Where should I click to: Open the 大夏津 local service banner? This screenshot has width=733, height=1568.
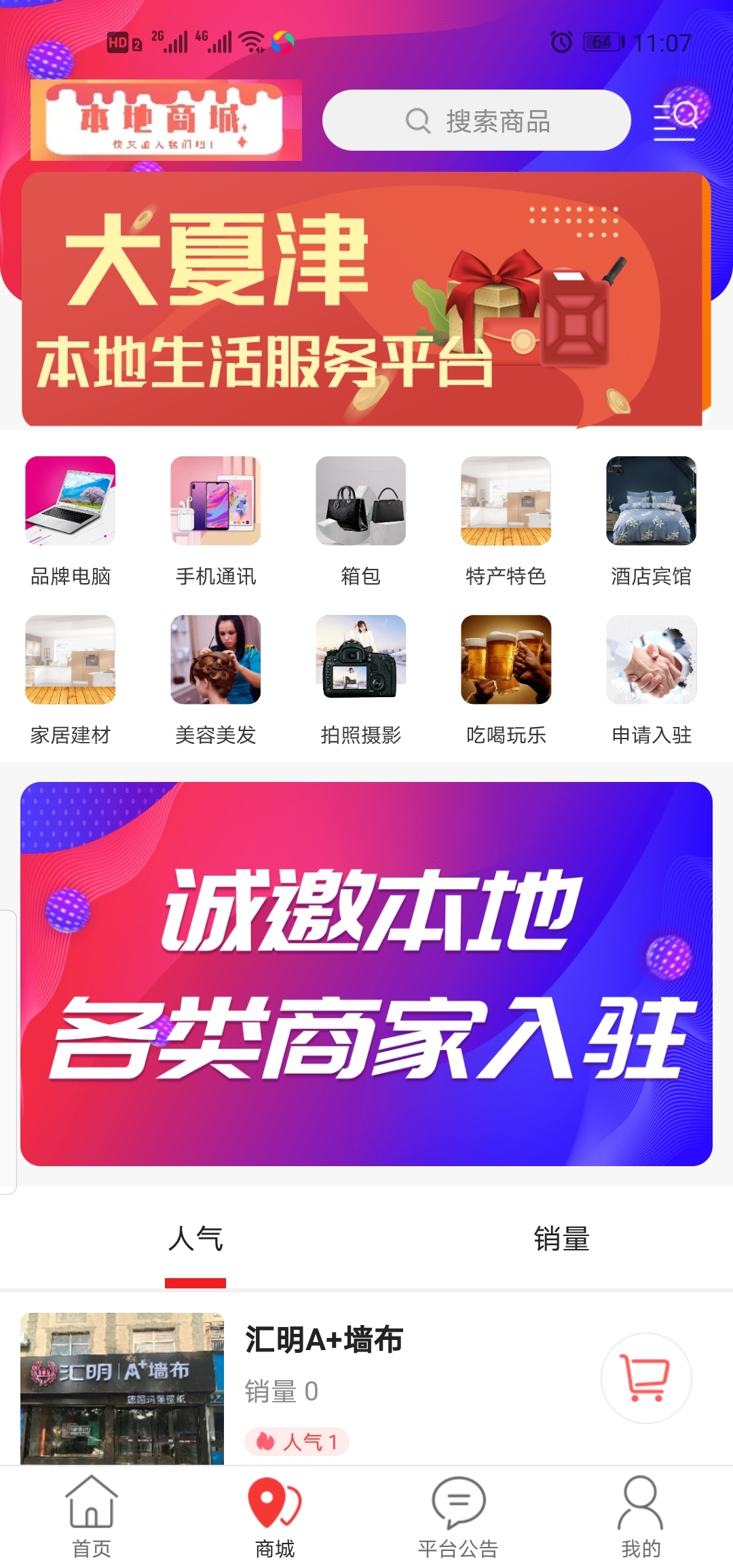click(x=365, y=299)
